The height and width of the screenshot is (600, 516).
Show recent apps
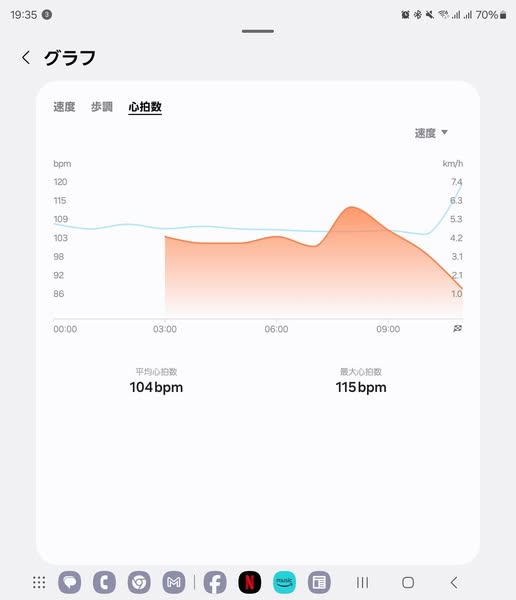click(x=362, y=582)
